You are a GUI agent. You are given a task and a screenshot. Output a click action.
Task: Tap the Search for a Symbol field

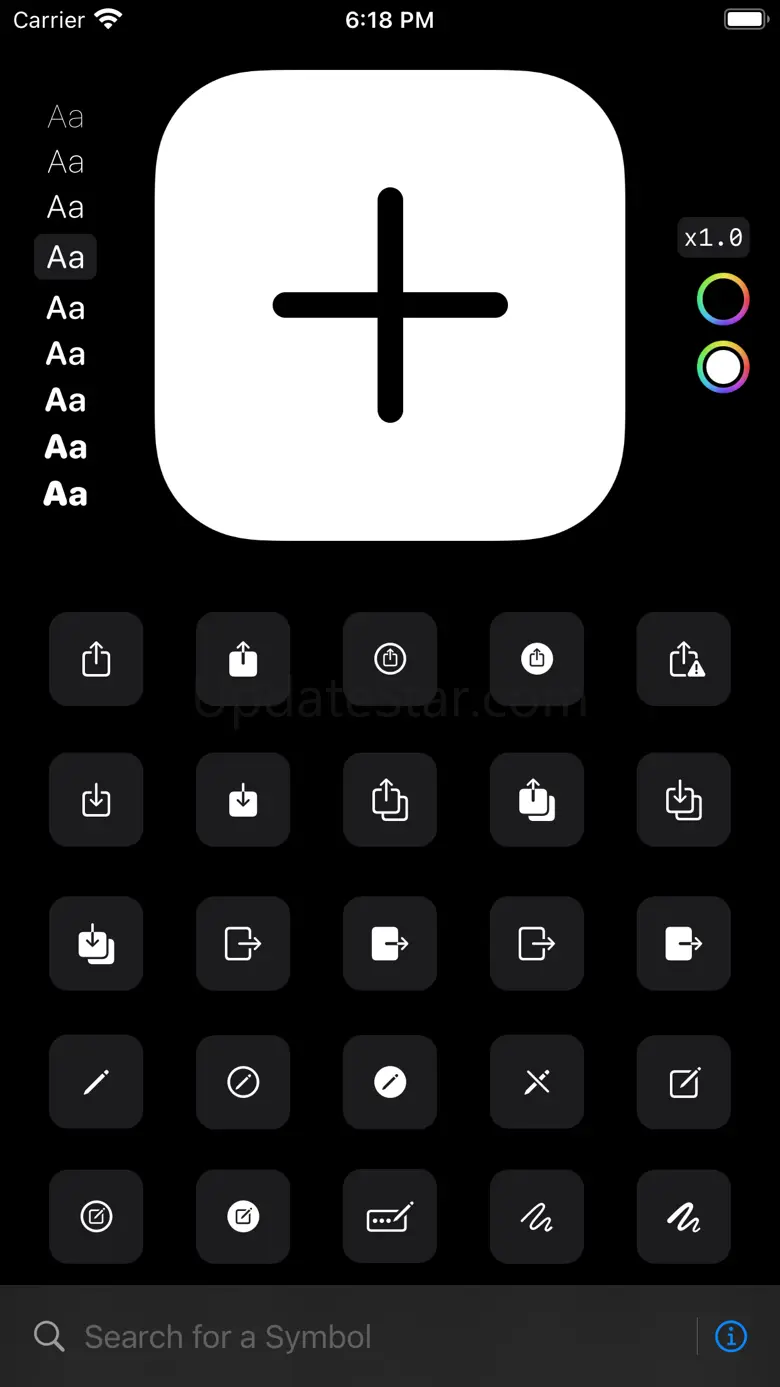pyautogui.click(x=360, y=1336)
